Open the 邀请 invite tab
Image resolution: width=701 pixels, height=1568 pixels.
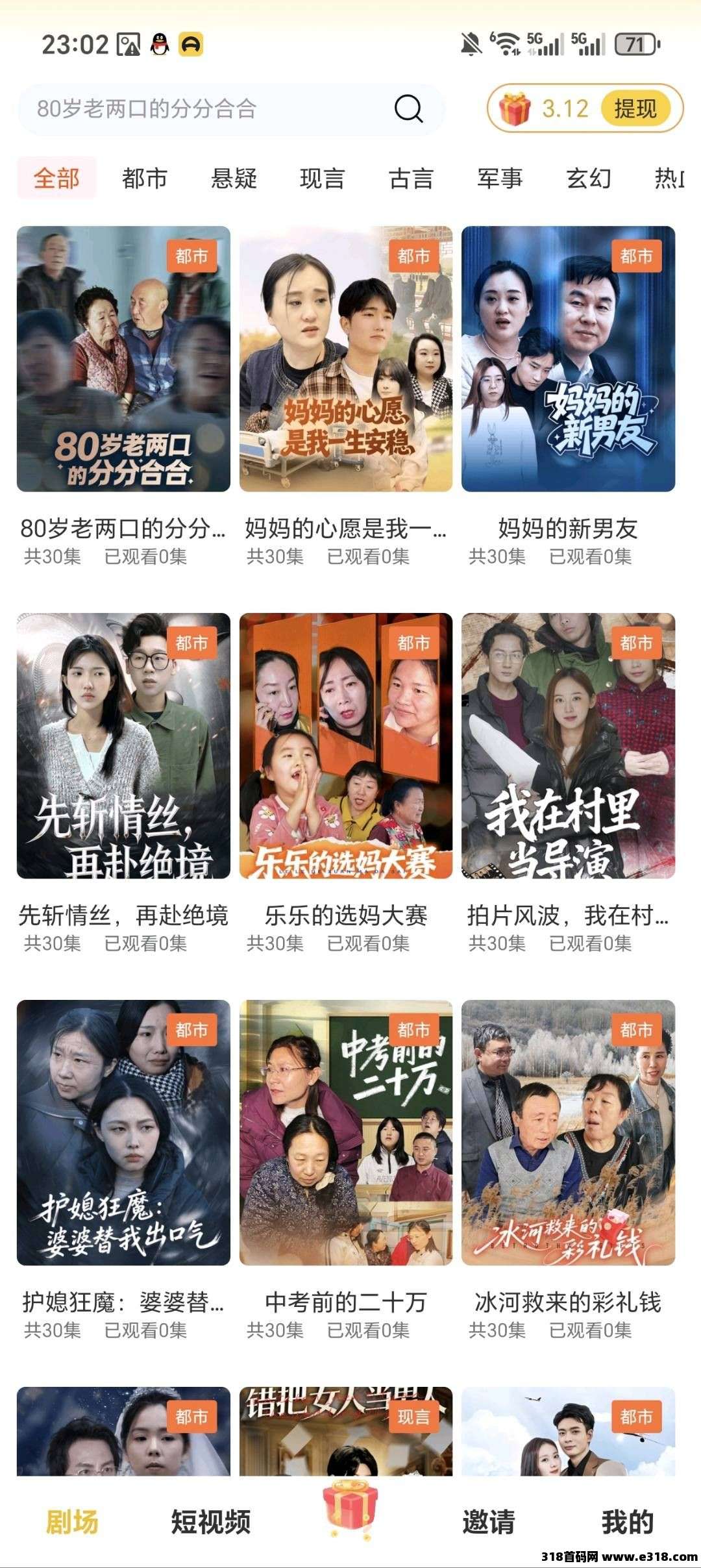coord(488,1521)
